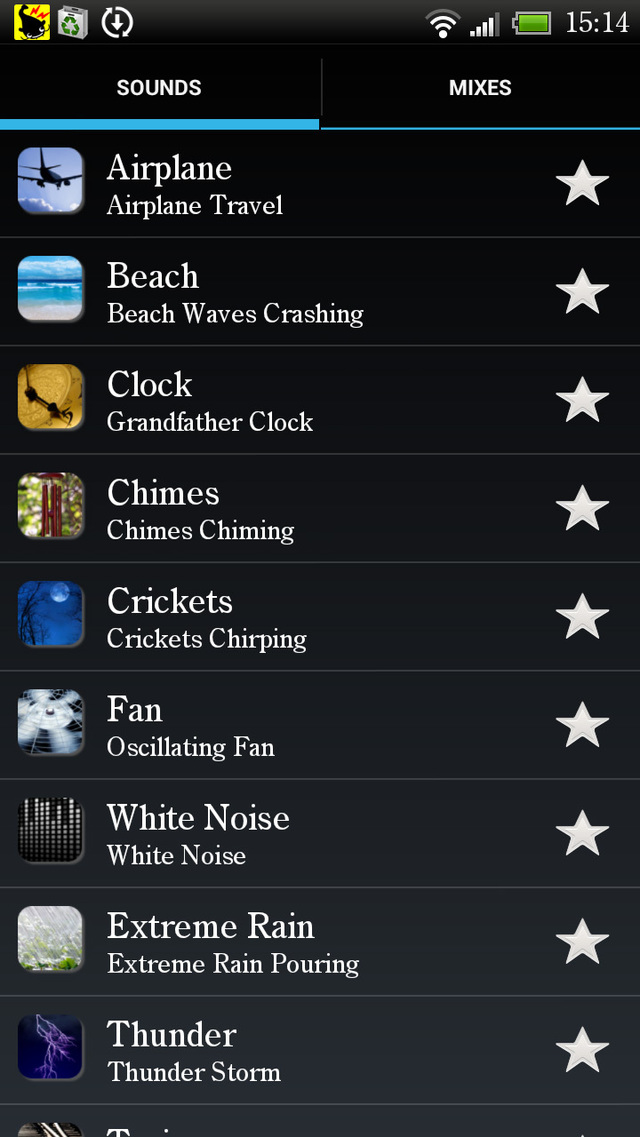Favorite the Fan sound
This screenshot has height=1137, width=640.
click(x=582, y=725)
